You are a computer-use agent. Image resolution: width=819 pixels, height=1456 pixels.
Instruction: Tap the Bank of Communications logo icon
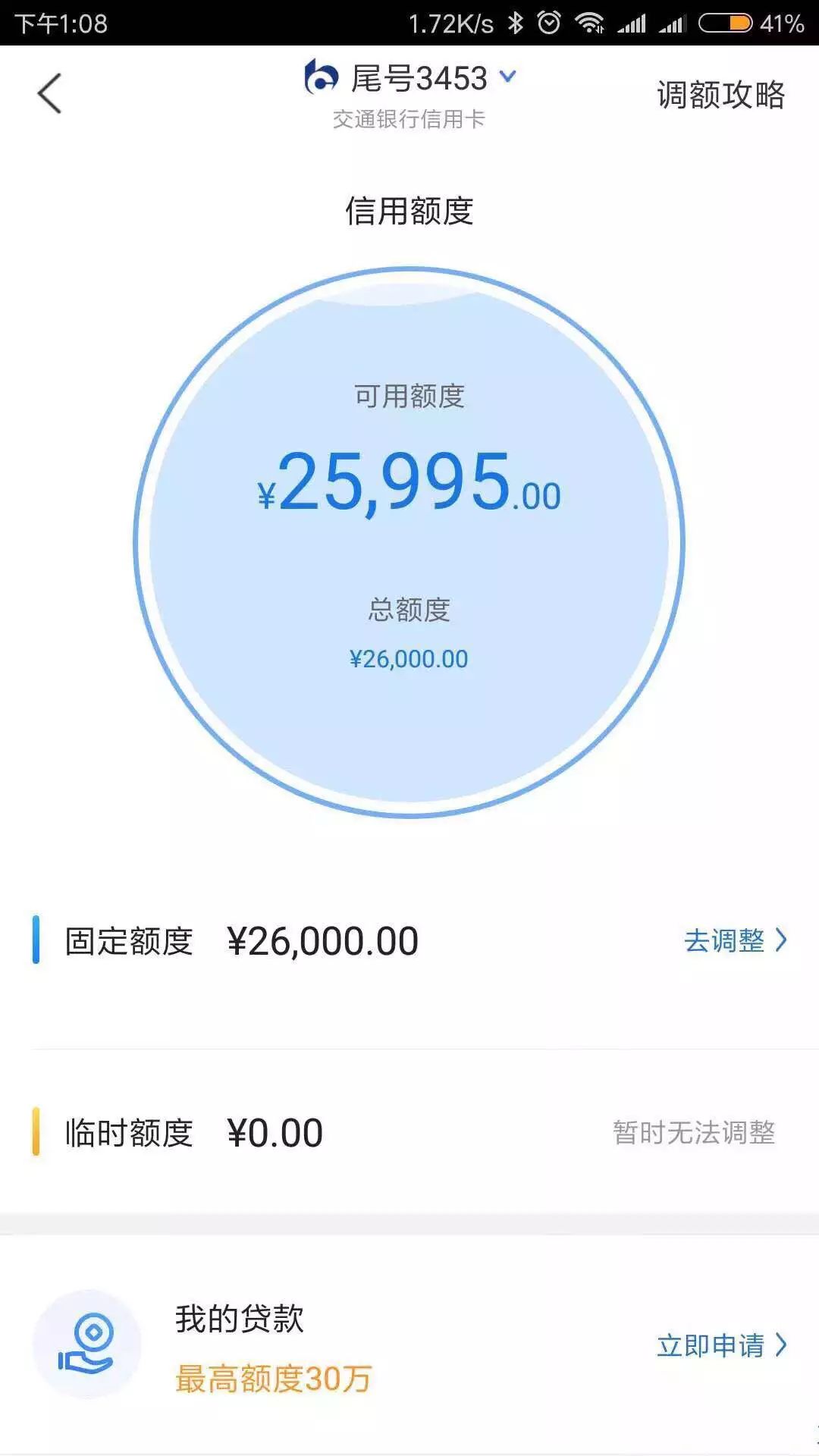322,76
